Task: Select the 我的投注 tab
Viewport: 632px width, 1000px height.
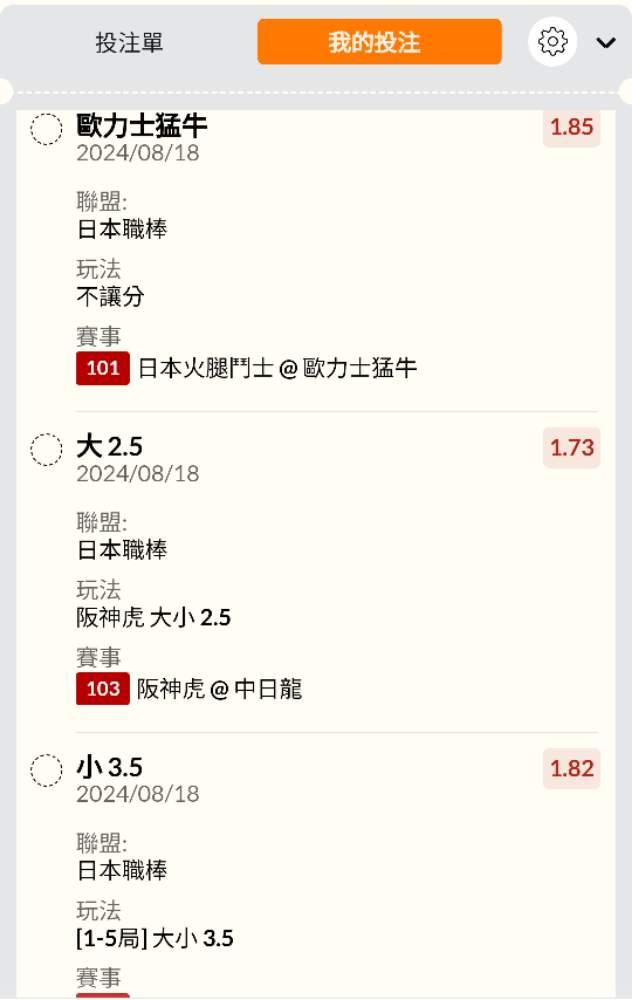Action: point(379,42)
